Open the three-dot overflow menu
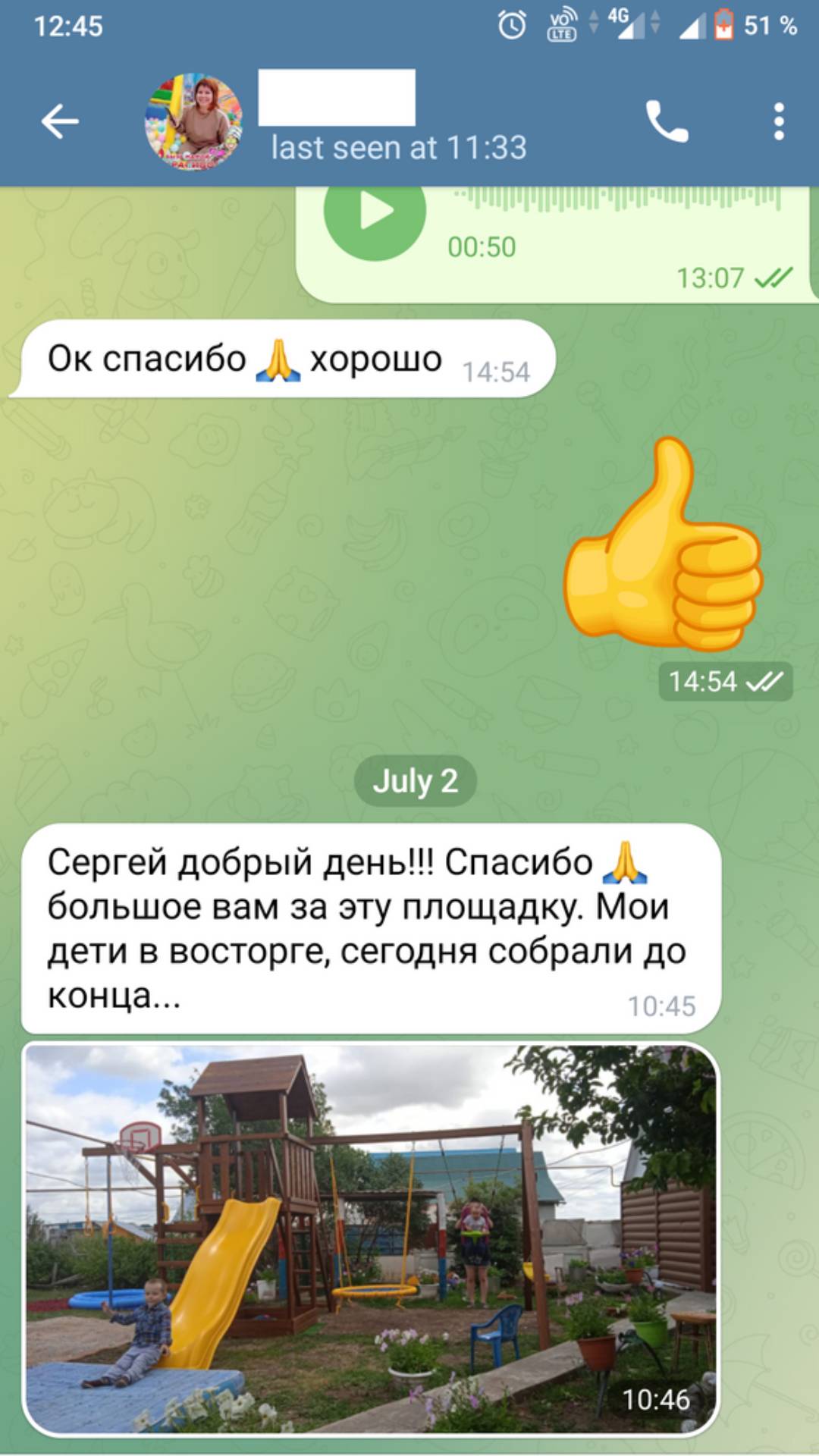The image size is (819, 1456). tap(778, 121)
